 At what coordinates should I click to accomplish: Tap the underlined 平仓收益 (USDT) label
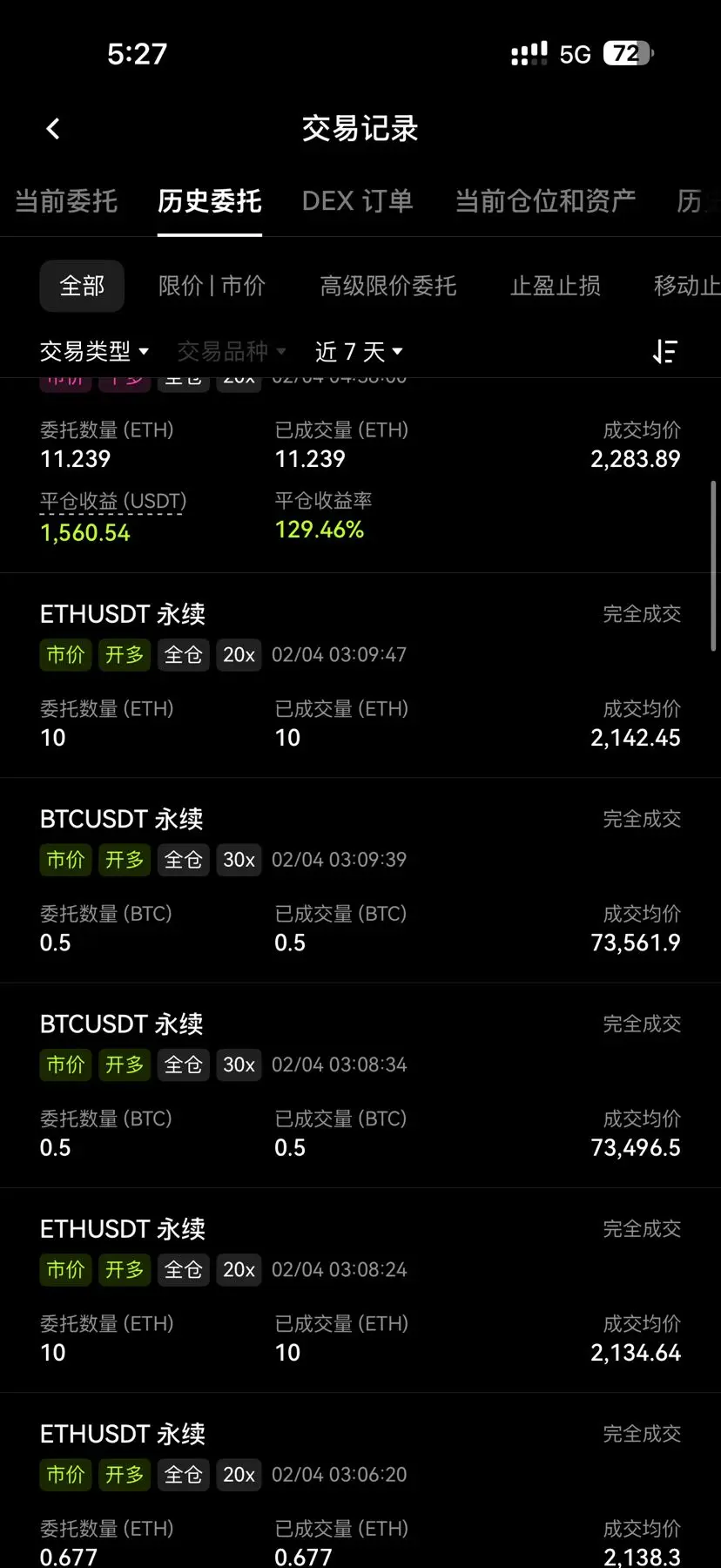click(x=113, y=502)
